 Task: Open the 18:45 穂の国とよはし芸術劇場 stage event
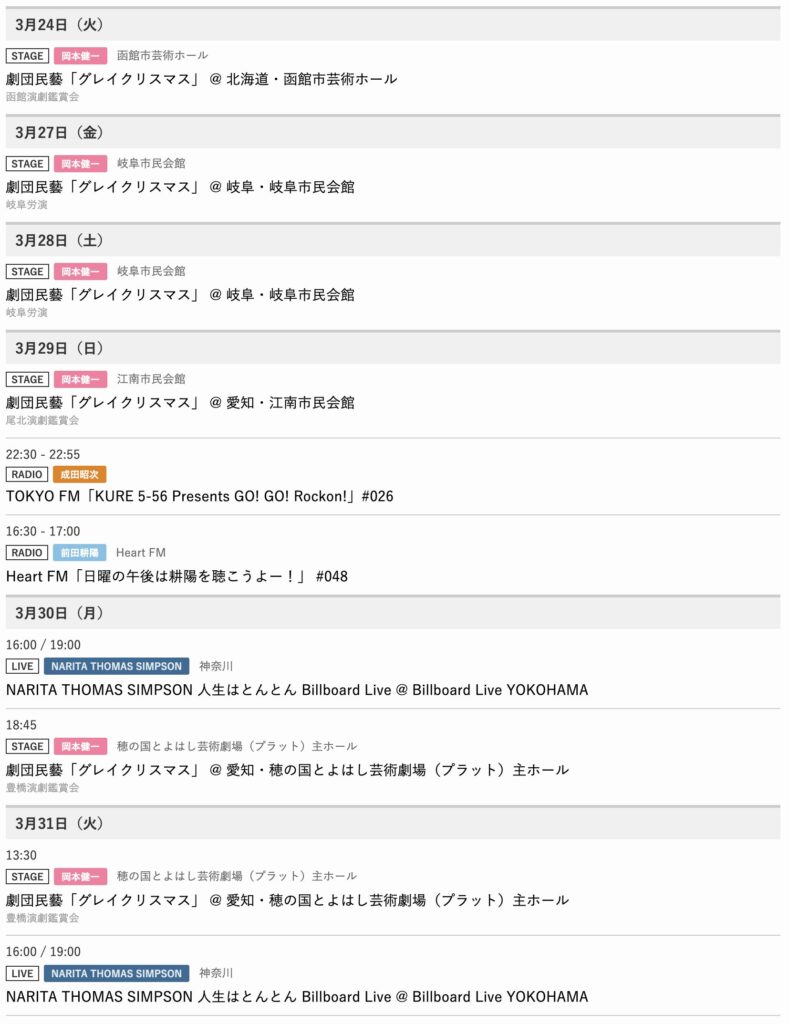tap(287, 769)
